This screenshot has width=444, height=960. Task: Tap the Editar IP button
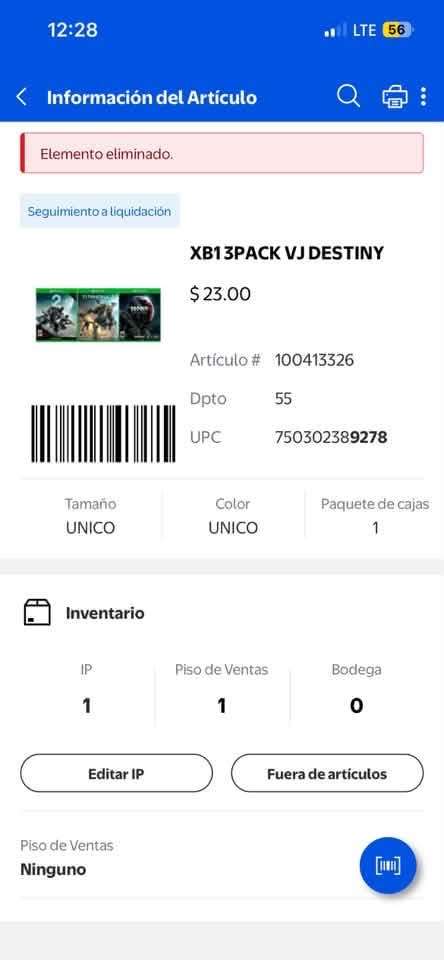pos(116,773)
